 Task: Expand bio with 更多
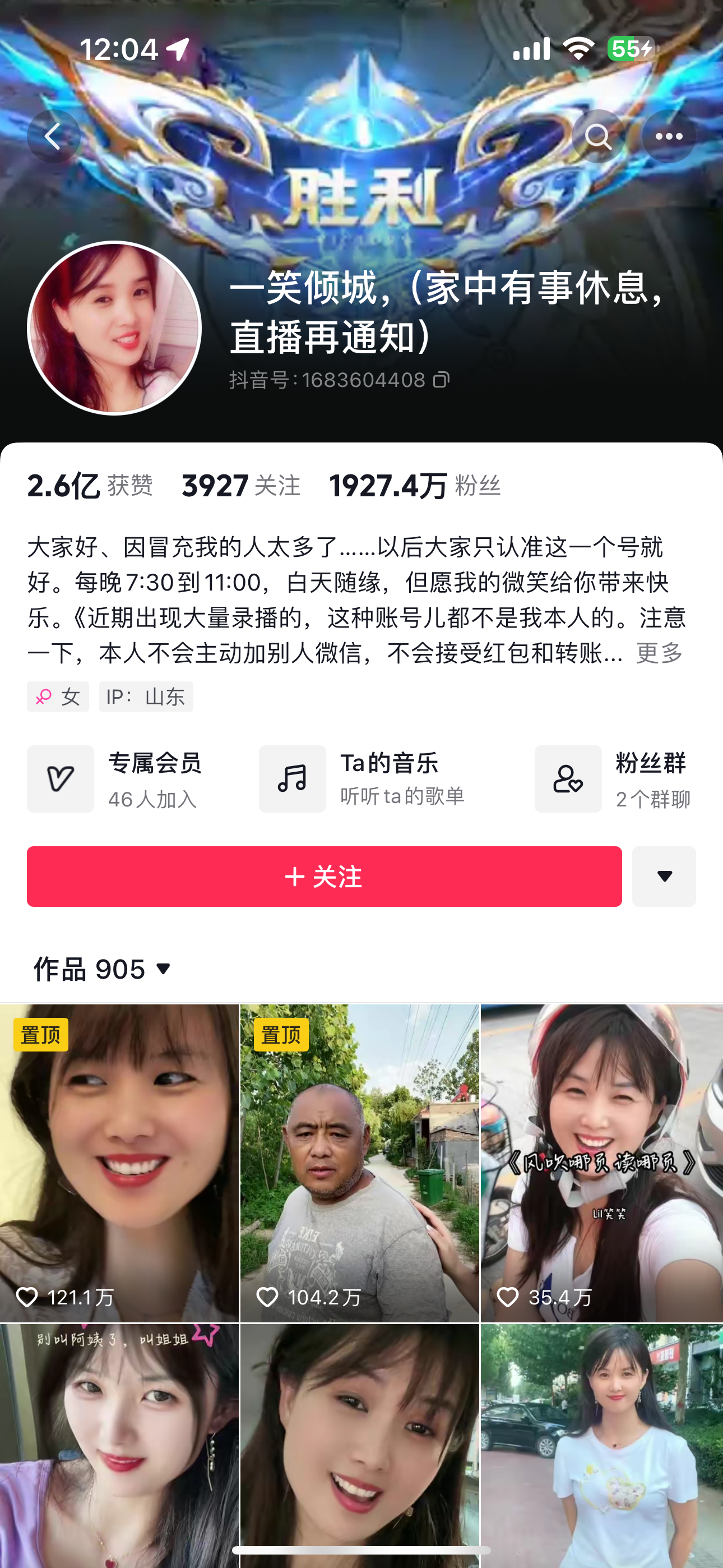[x=659, y=653]
